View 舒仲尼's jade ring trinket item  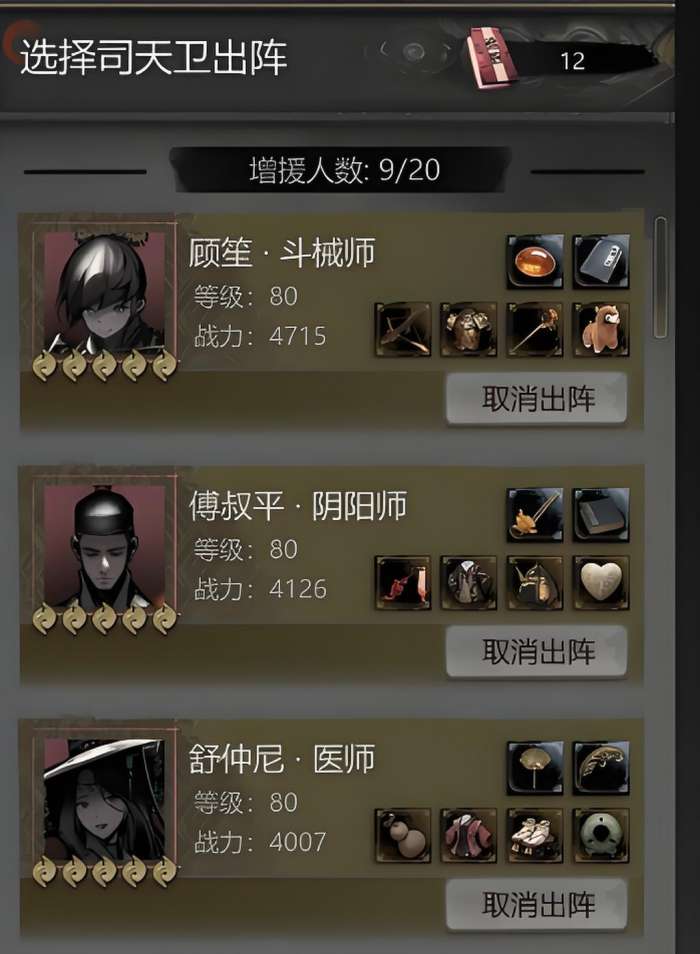click(601, 835)
